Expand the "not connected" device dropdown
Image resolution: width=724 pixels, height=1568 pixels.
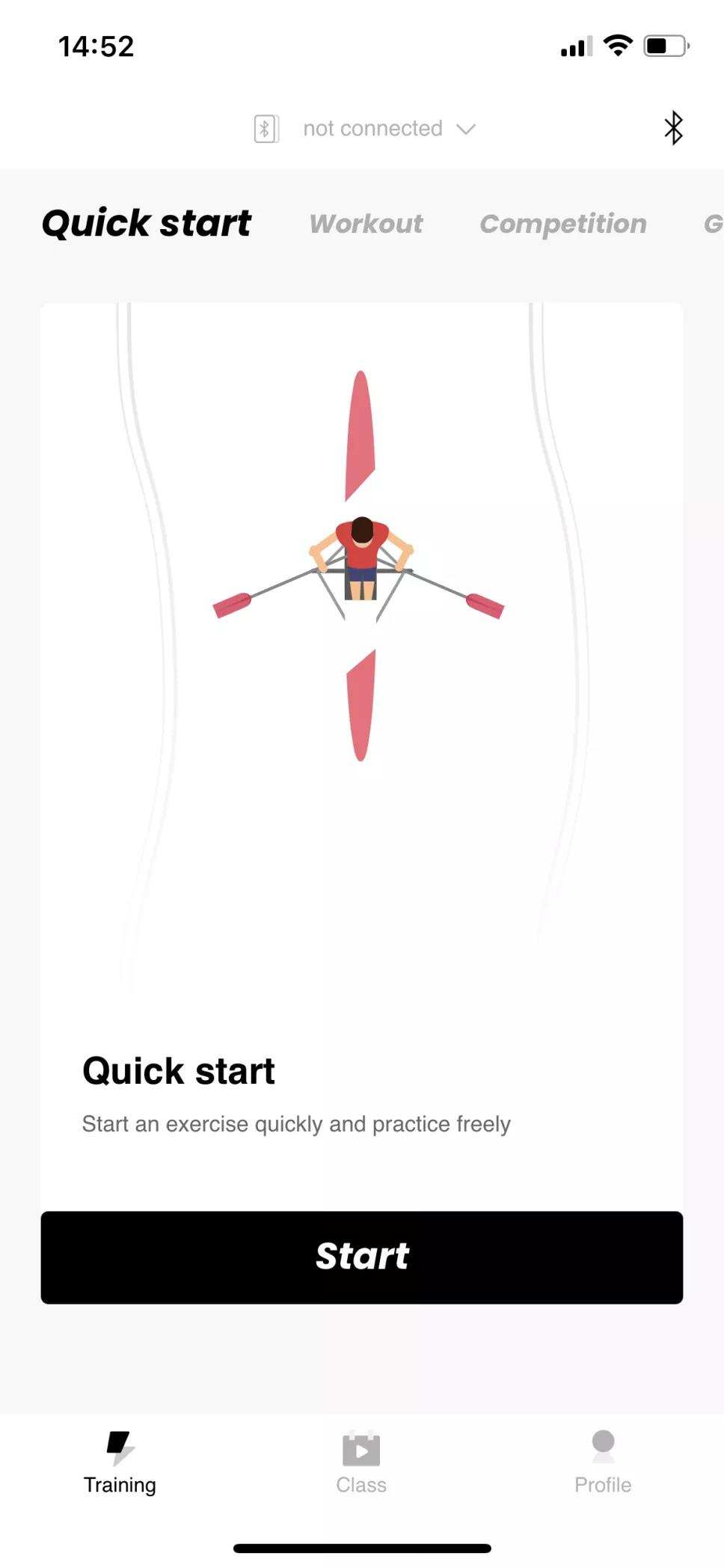(x=365, y=129)
